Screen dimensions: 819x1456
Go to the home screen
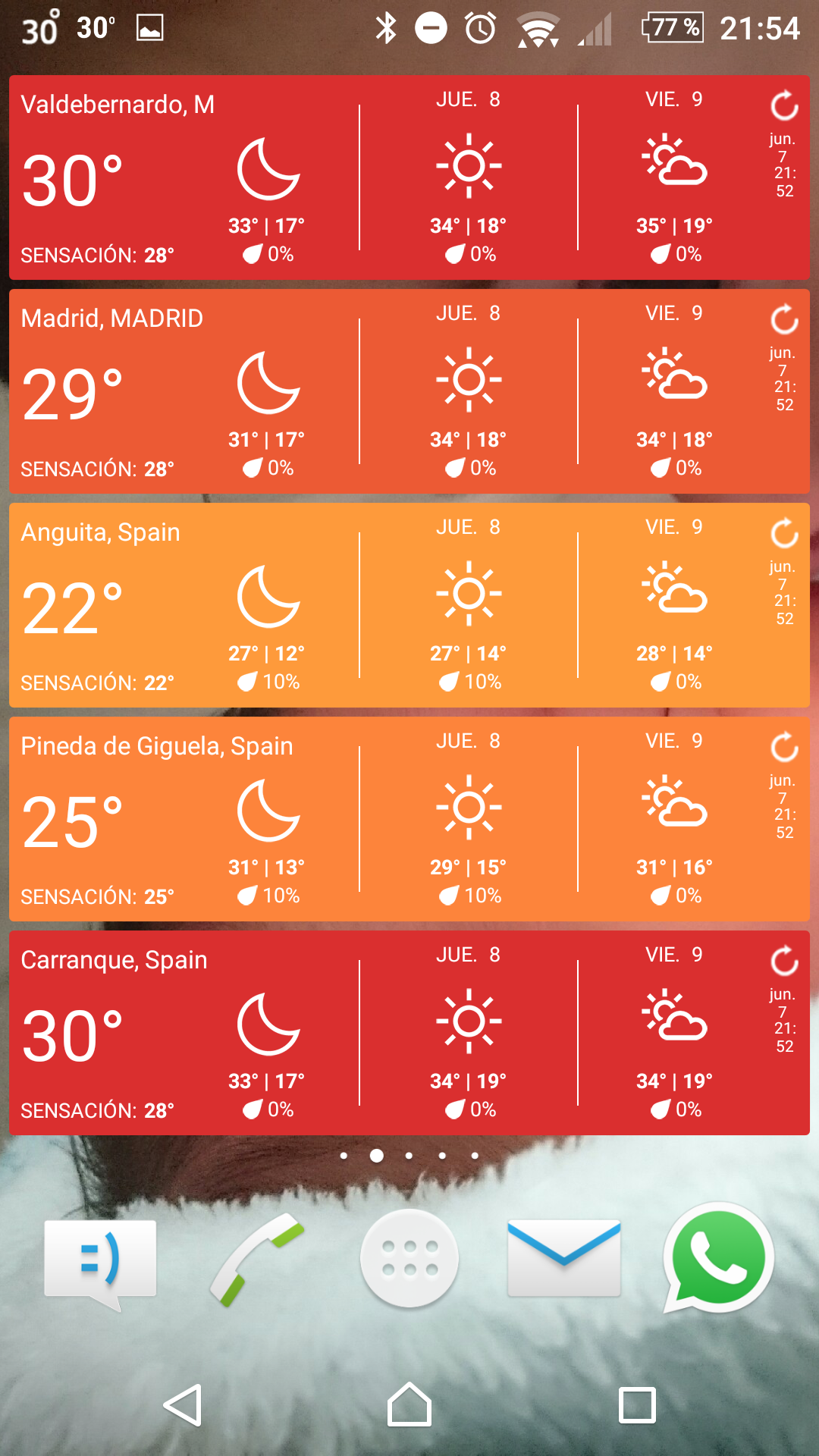[409, 1404]
